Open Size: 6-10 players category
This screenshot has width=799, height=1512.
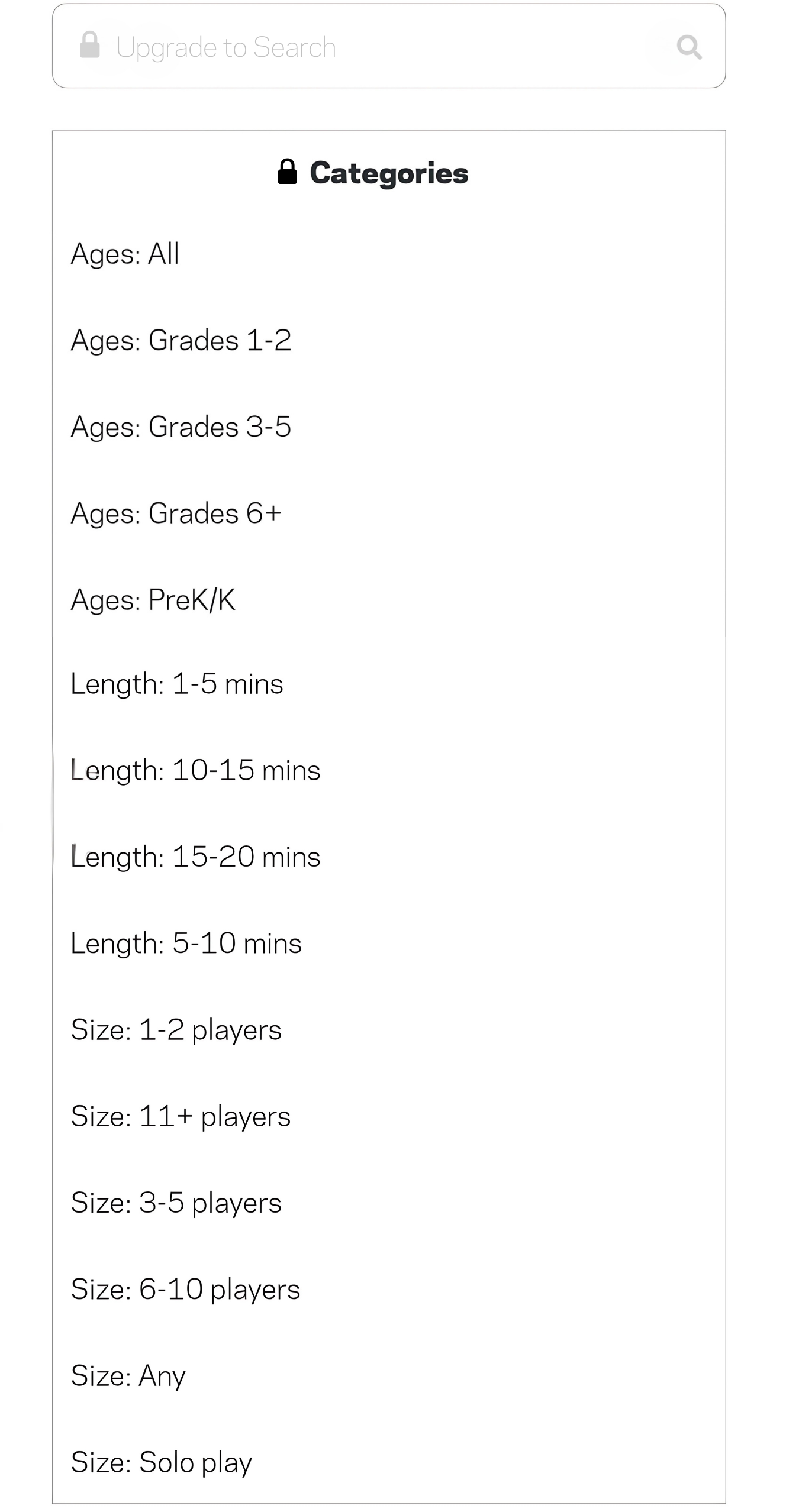pyautogui.click(x=186, y=1290)
